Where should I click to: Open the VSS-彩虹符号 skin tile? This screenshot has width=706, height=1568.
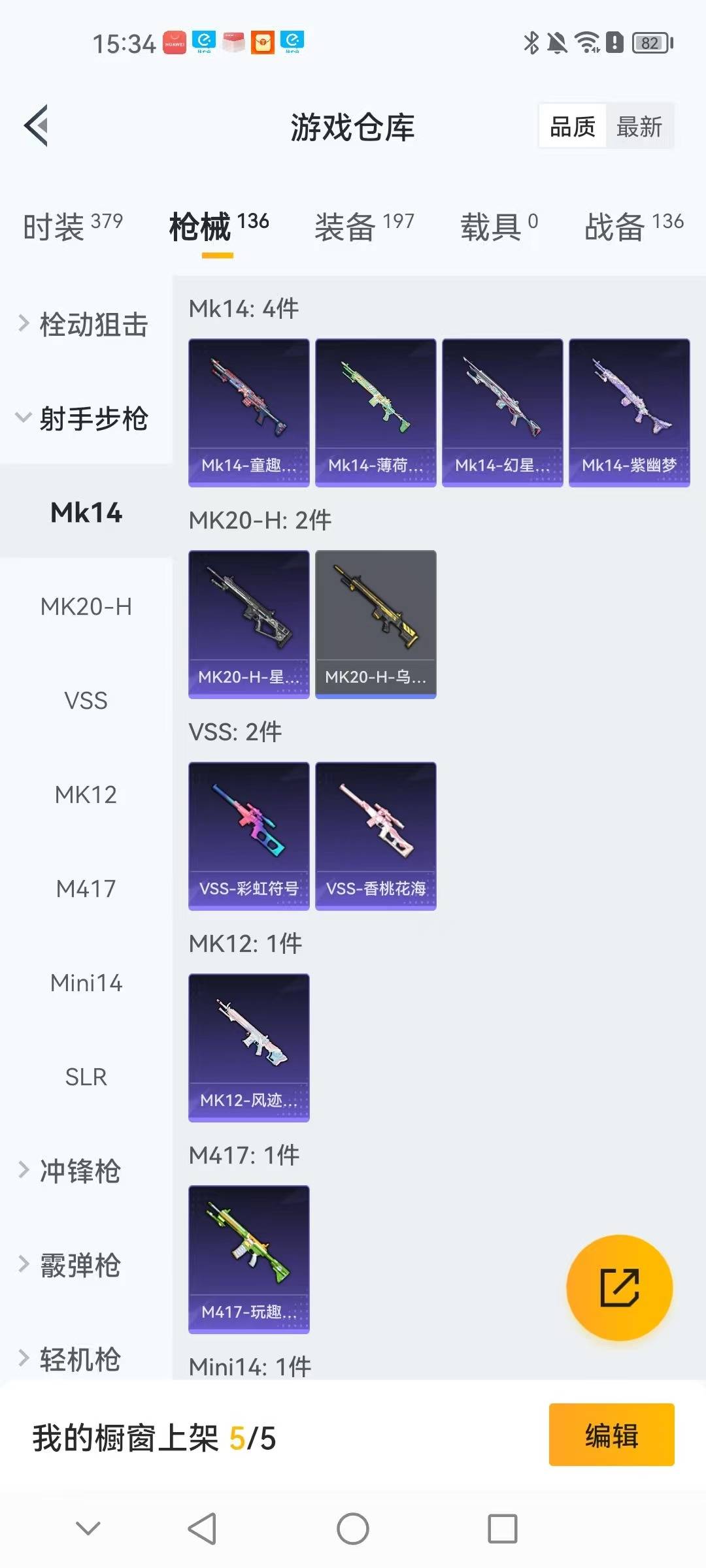click(249, 836)
